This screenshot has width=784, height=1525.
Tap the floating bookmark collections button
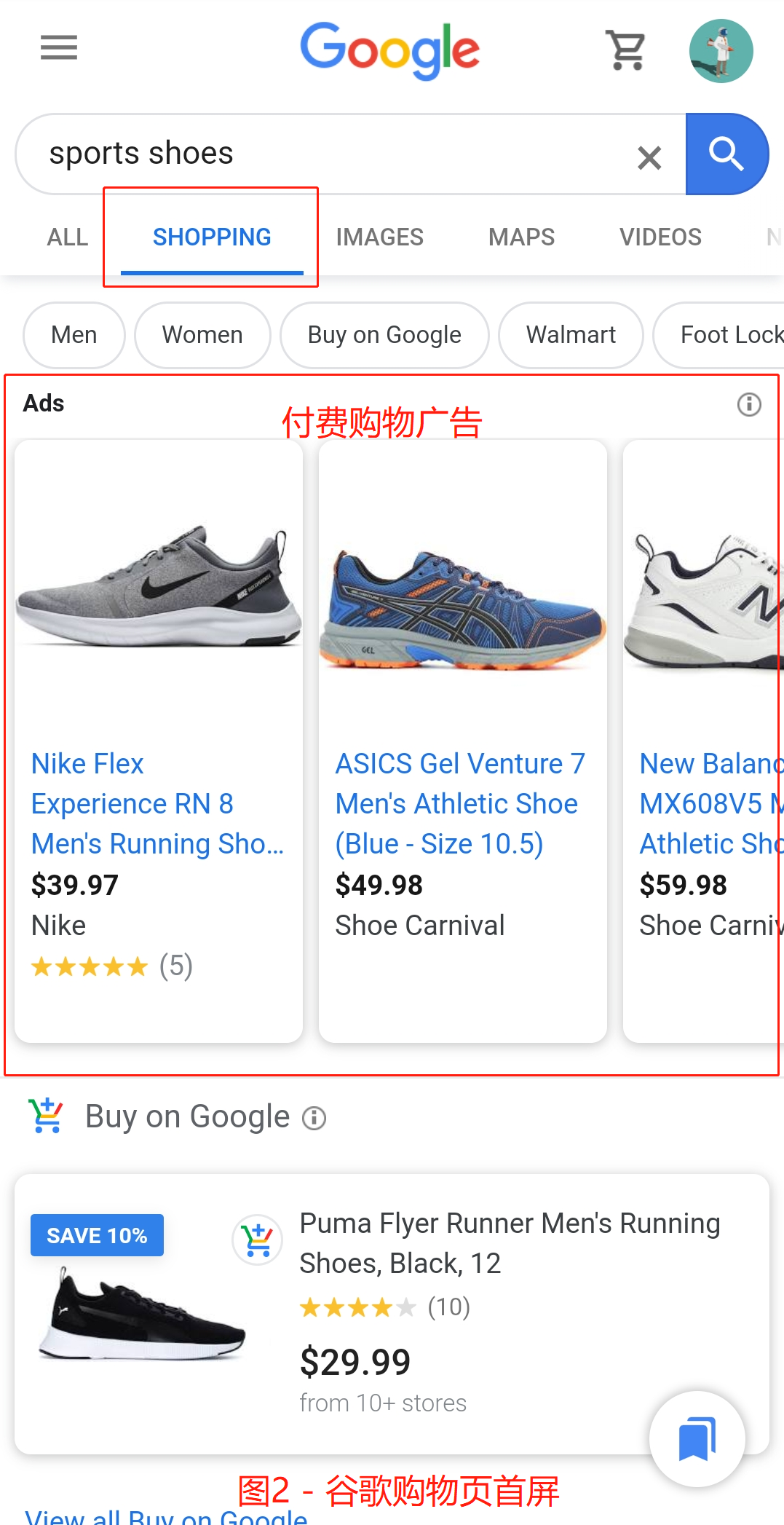coord(697,1438)
